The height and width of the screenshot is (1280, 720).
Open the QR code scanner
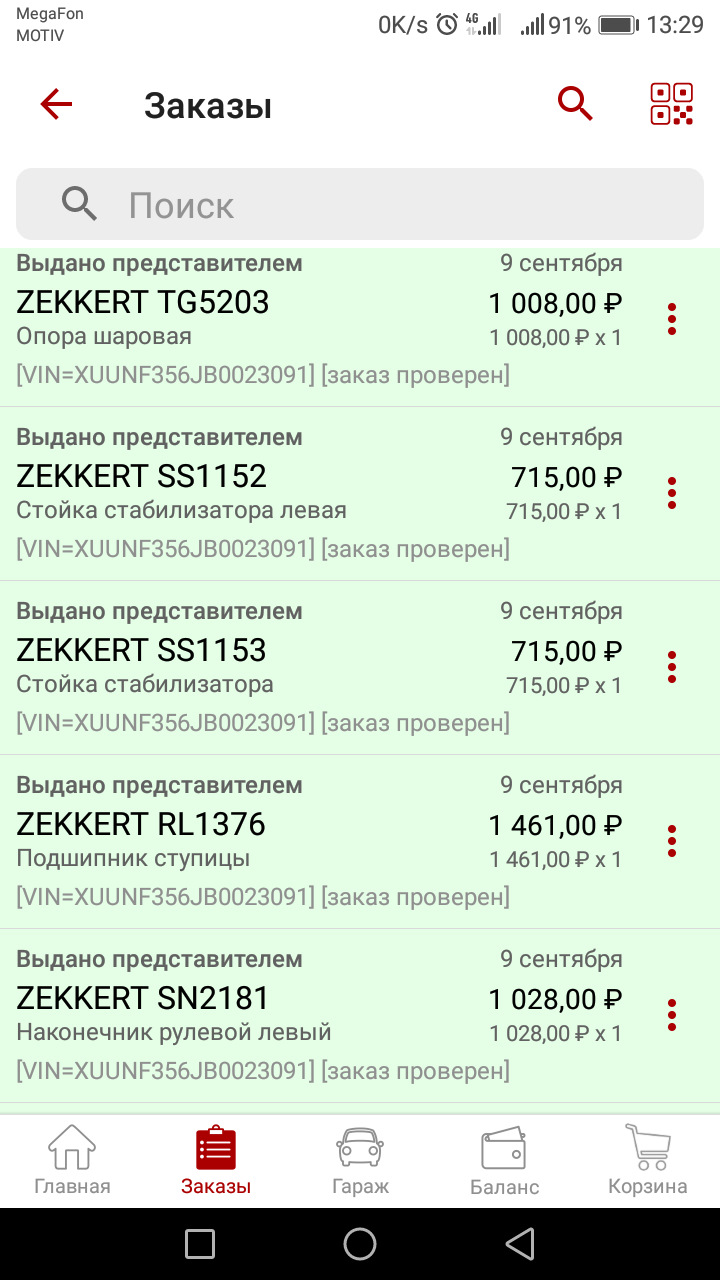click(671, 104)
